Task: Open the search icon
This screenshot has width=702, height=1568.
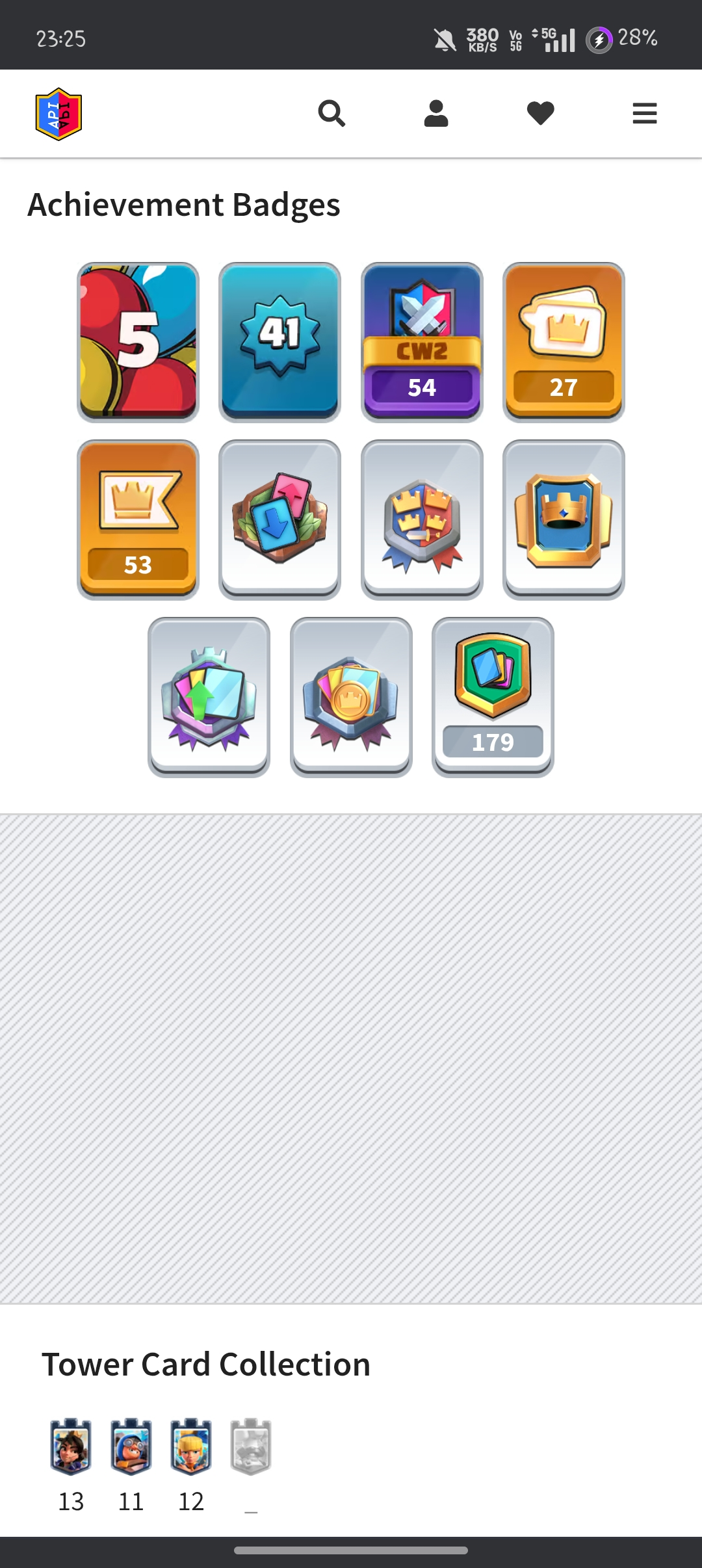Action: tap(331, 114)
